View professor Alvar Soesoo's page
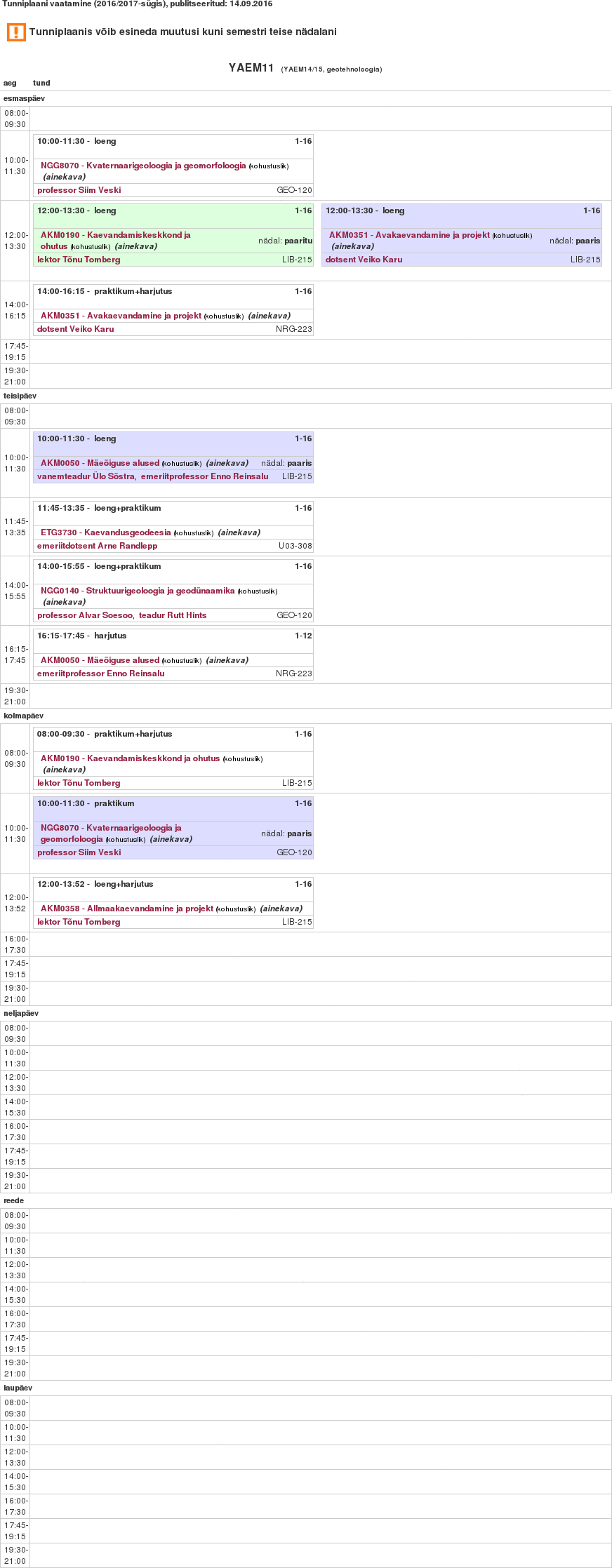The height and width of the screenshot is (1568, 612). (x=85, y=615)
